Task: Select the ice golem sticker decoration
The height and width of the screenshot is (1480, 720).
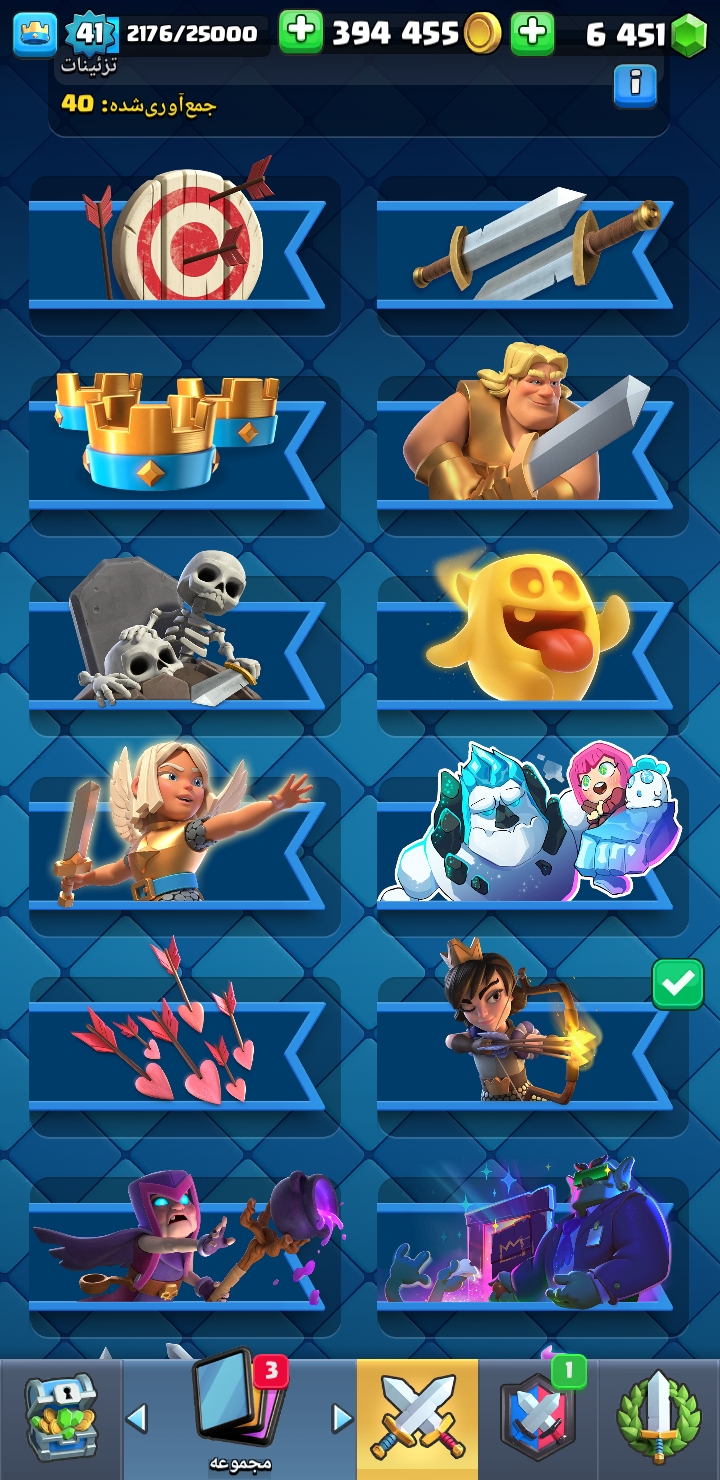Action: click(x=533, y=855)
